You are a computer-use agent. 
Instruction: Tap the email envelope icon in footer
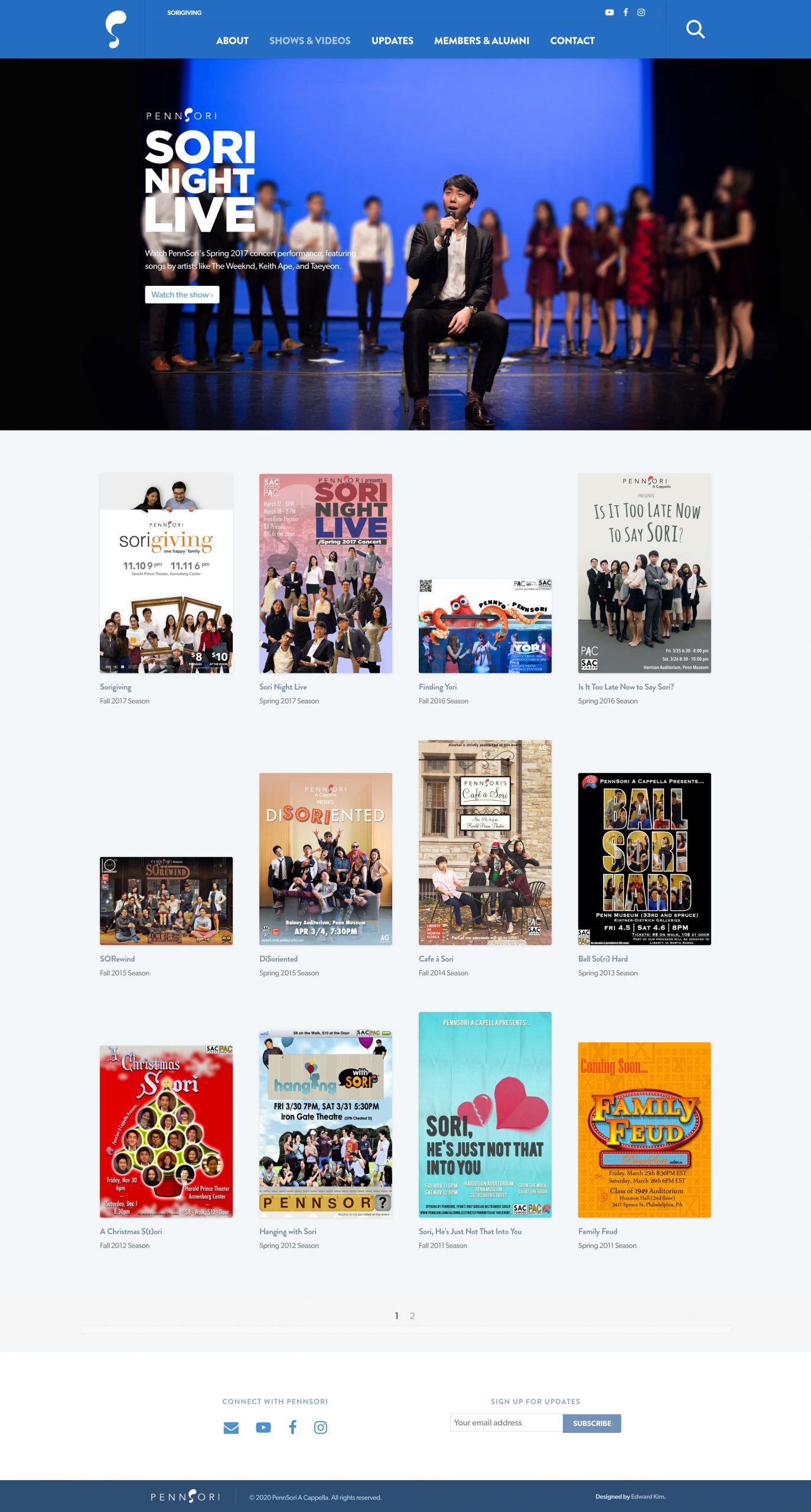[x=231, y=1428]
